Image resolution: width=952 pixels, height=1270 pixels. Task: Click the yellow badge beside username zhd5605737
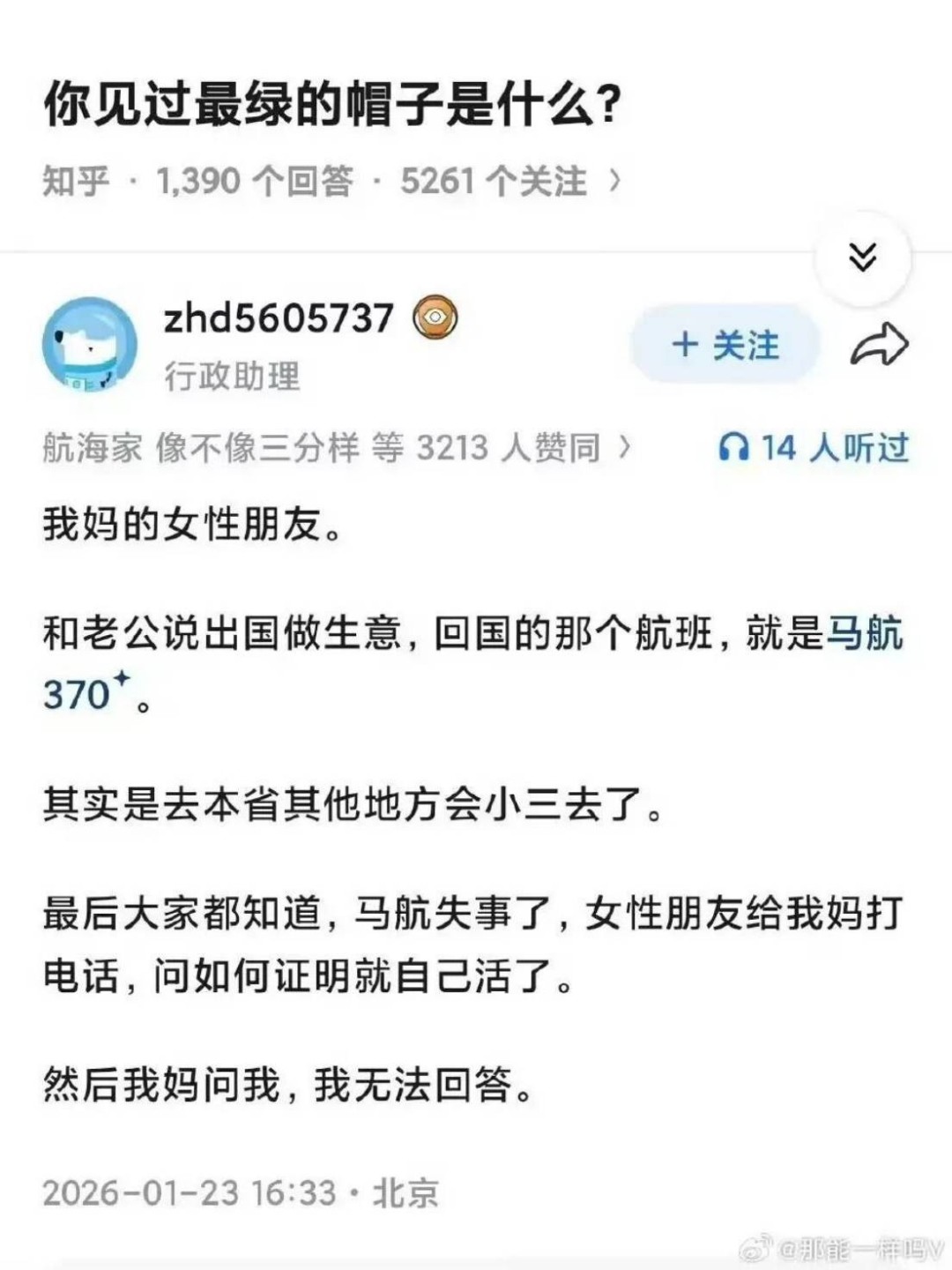point(433,318)
